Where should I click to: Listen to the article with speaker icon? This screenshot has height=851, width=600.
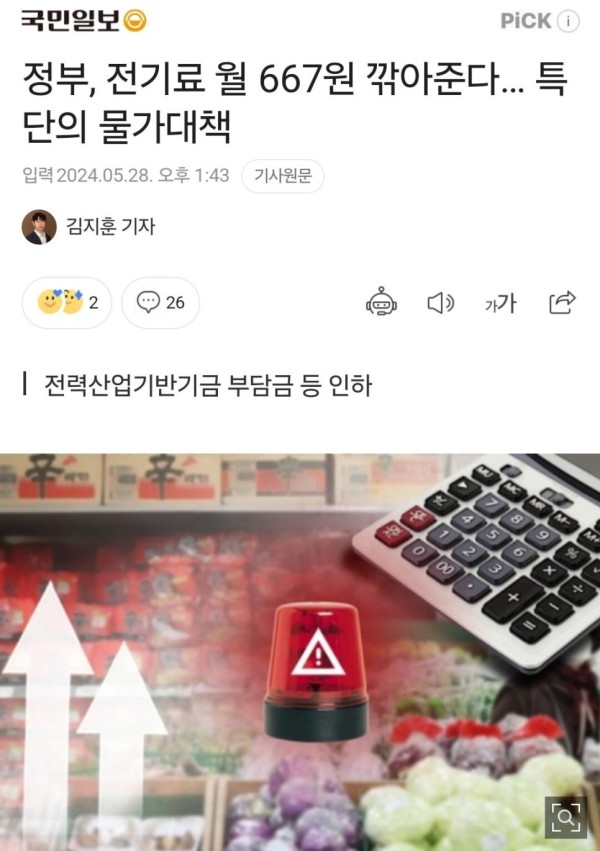(440, 303)
